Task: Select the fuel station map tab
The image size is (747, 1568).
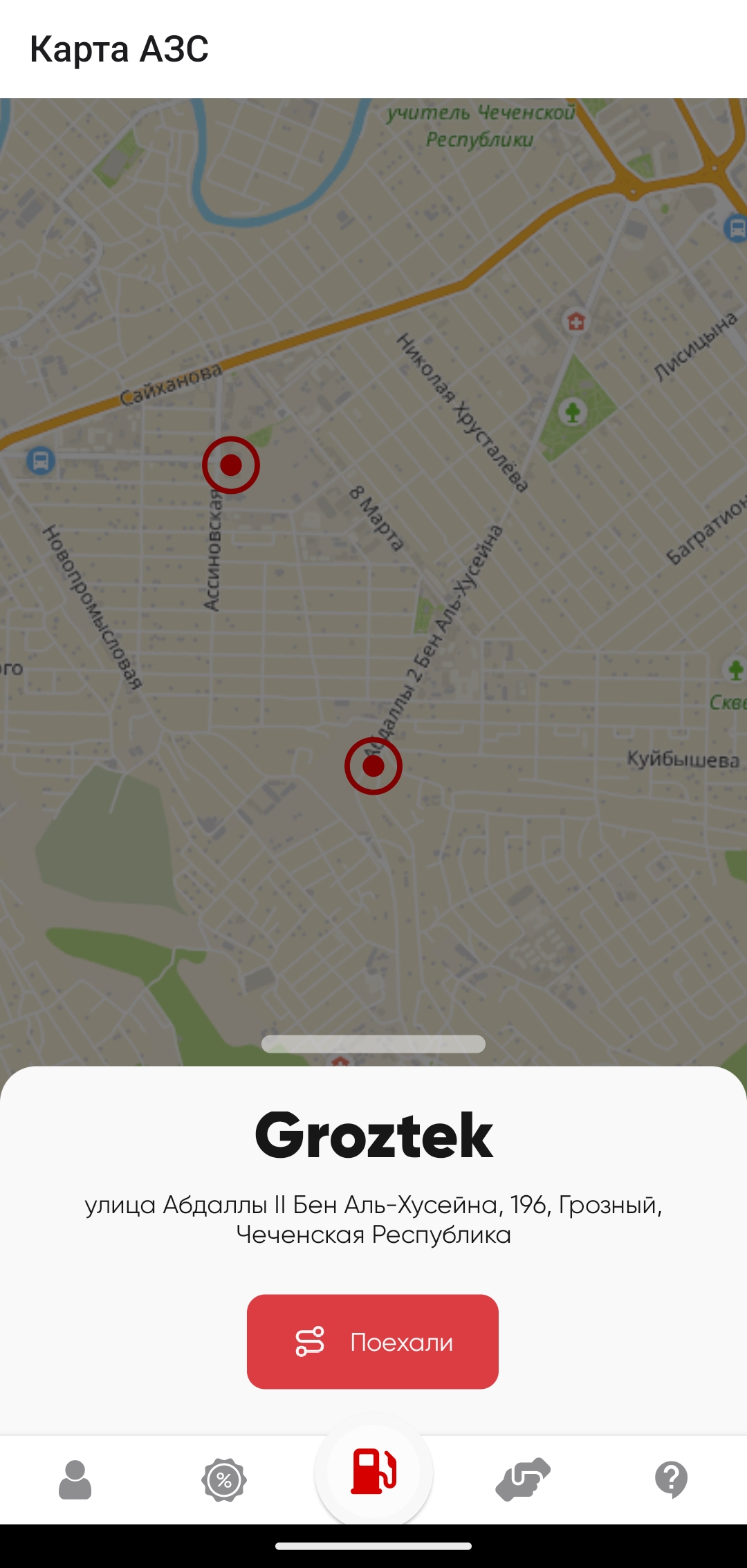Action: pos(373,1471)
